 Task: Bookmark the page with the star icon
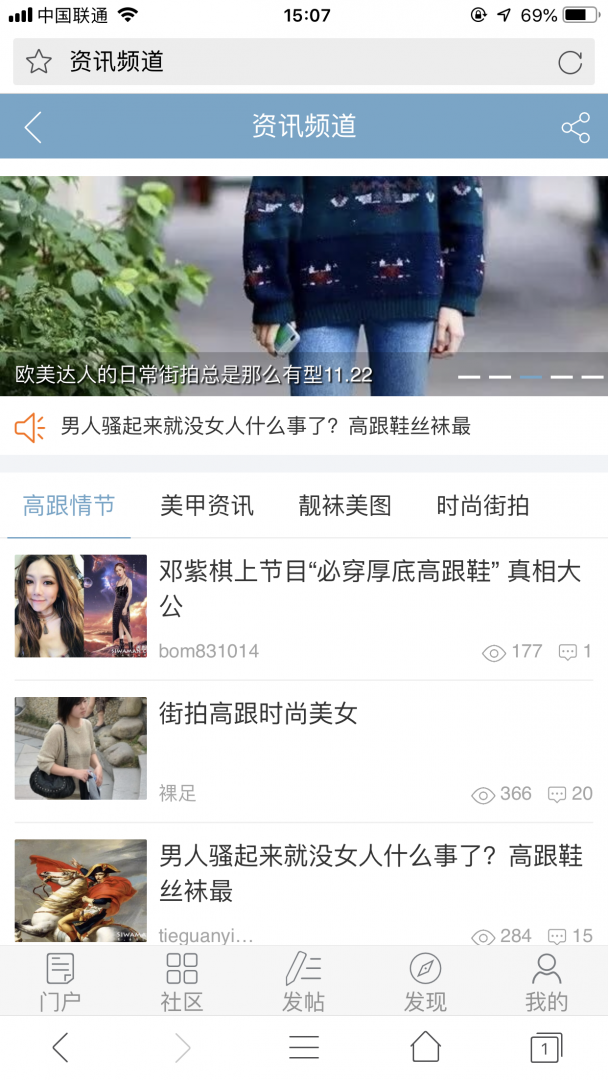(39, 62)
